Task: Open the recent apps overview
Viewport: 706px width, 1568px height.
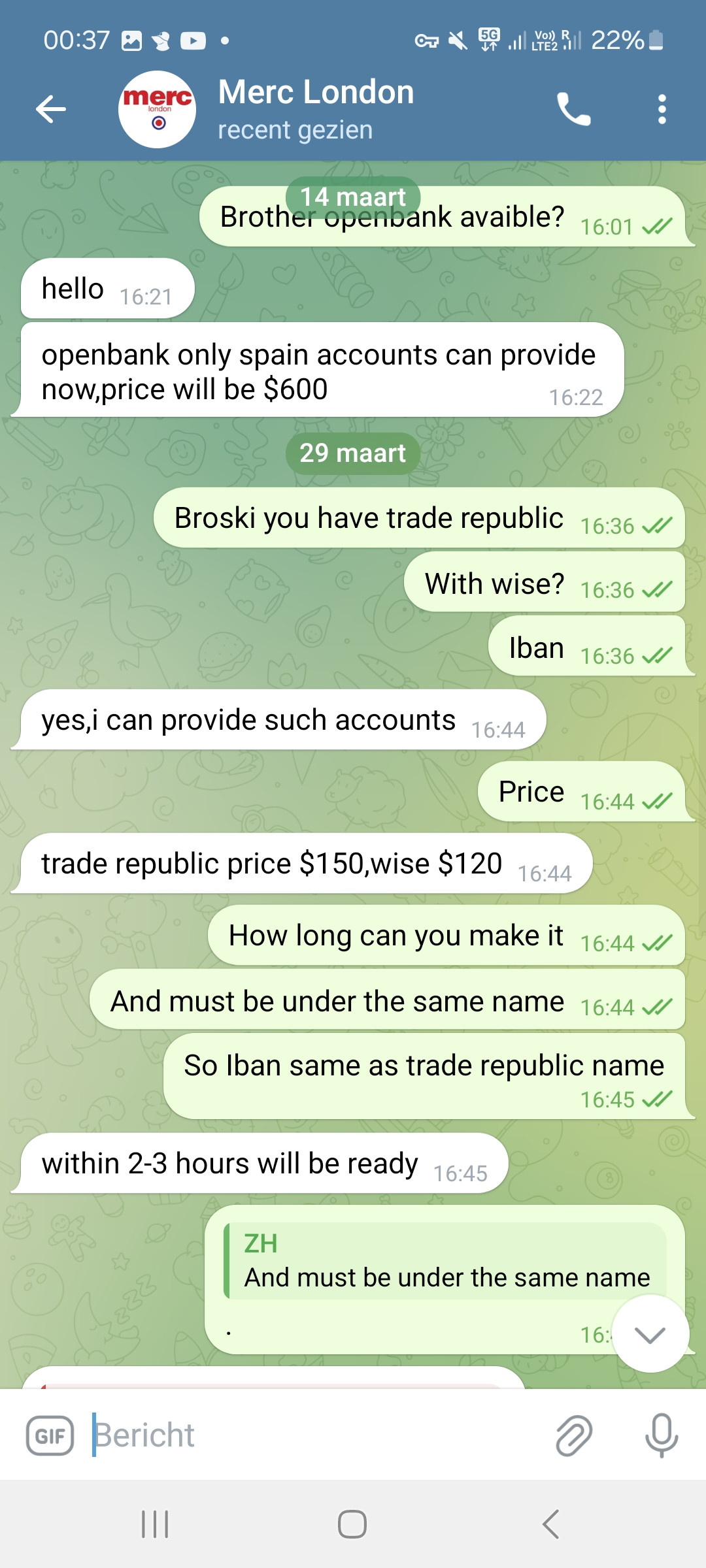Action: click(155, 1524)
